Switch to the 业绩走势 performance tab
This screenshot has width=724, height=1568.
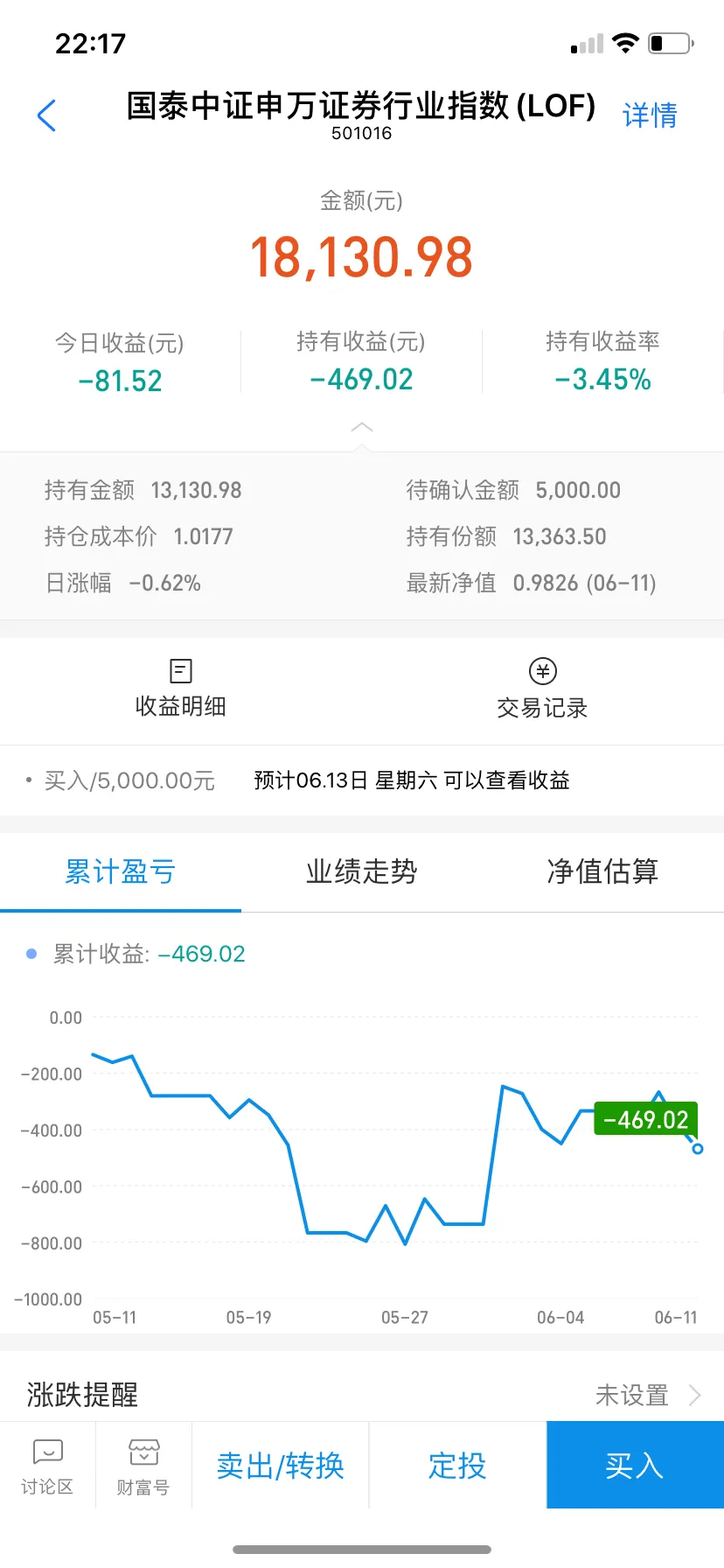[x=361, y=872]
